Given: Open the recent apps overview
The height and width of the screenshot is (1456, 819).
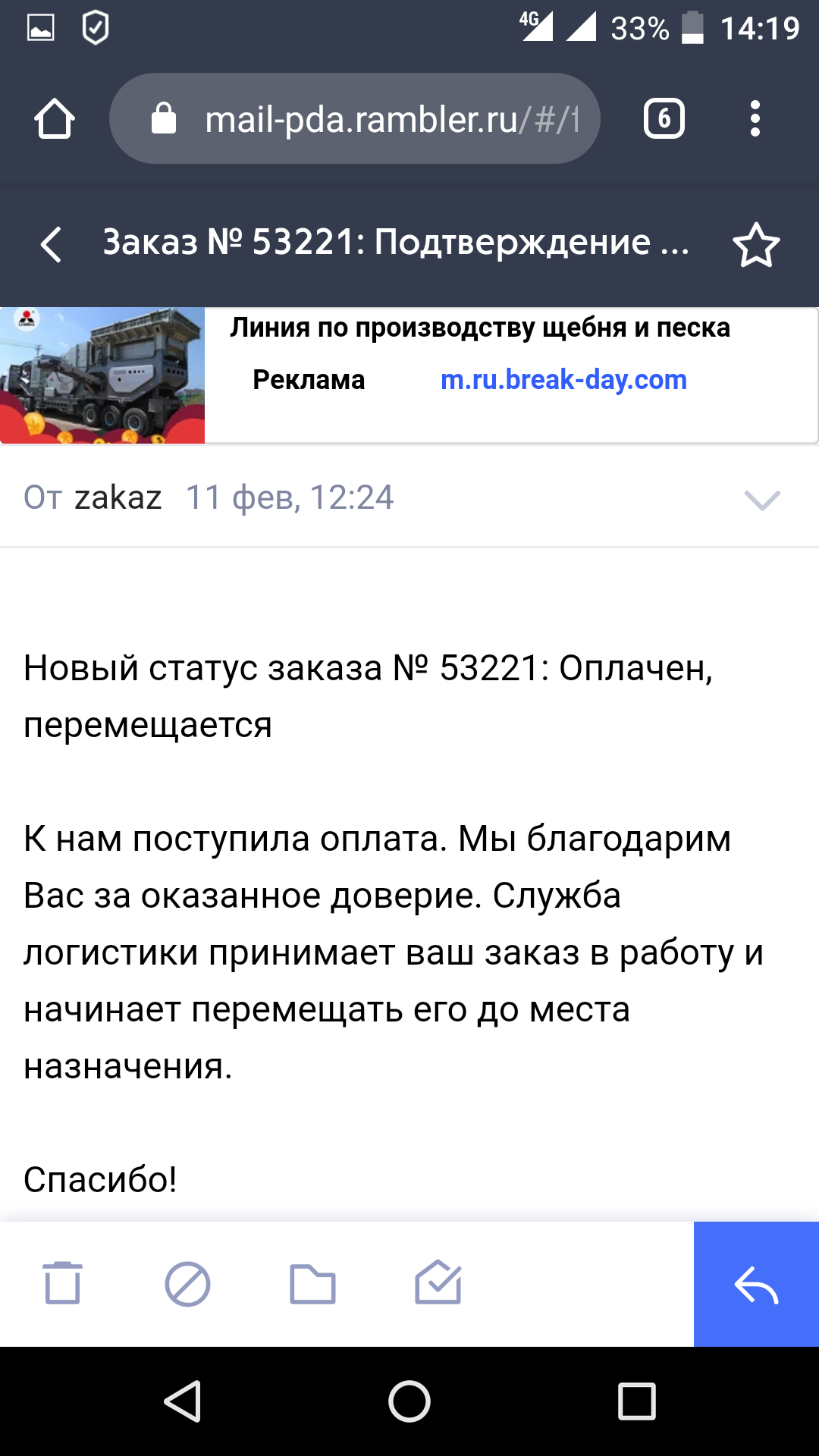Looking at the screenshot, I should pos(636,1401).
